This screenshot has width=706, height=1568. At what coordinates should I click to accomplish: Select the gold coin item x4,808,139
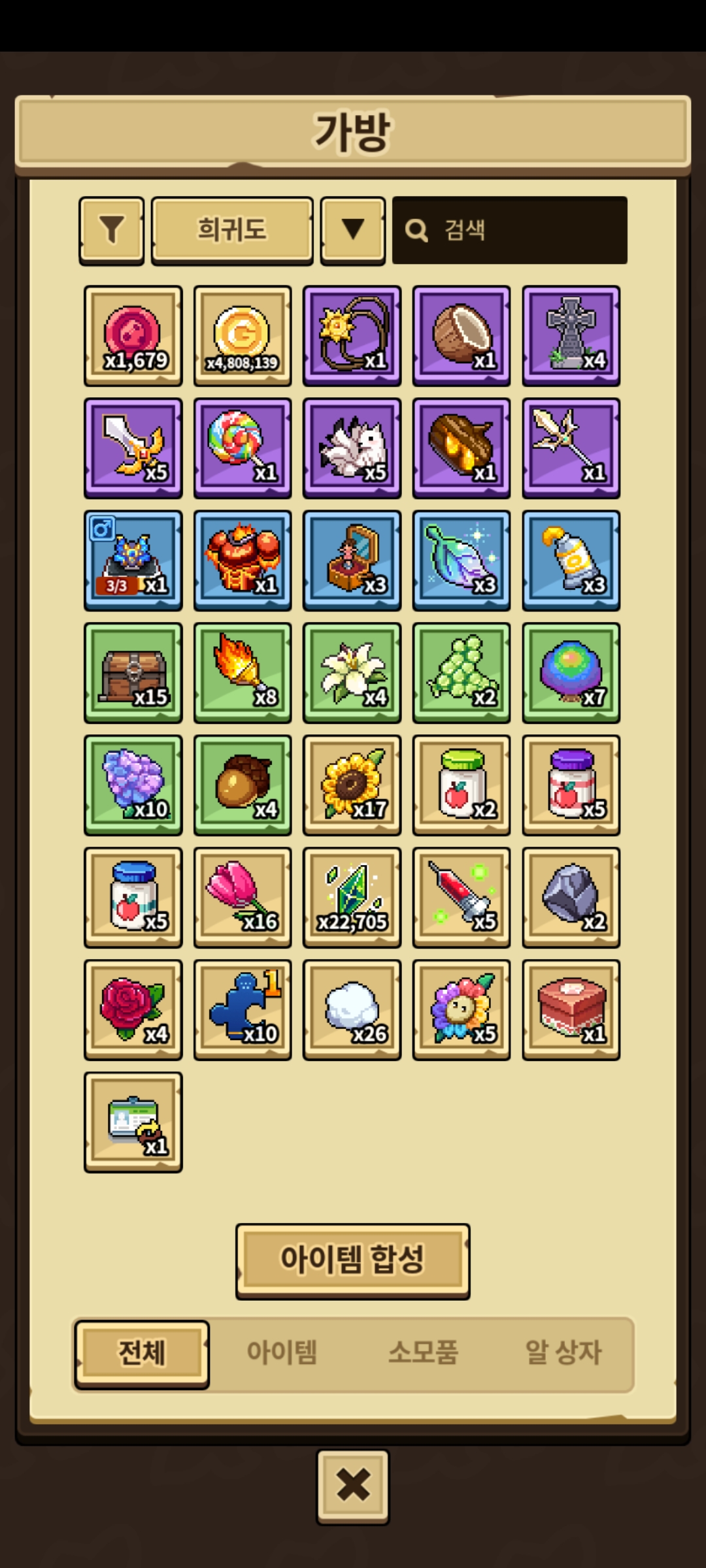click(x=243, y=336)
